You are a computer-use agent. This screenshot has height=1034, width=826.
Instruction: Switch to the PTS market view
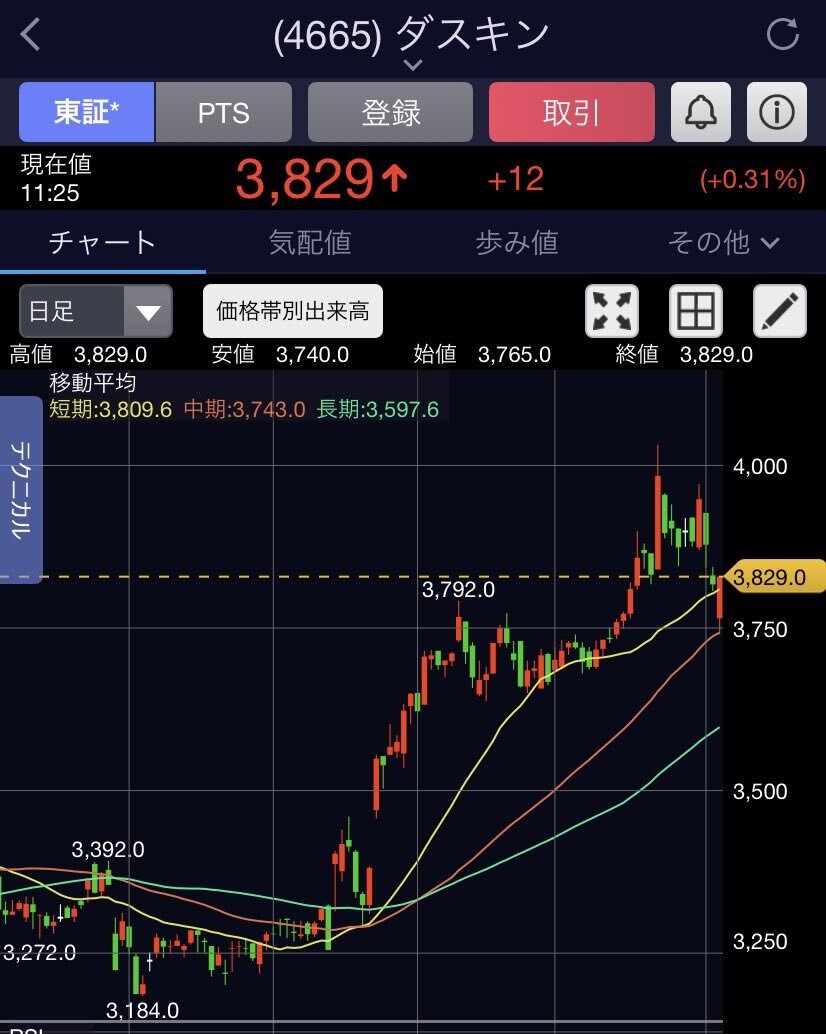[x=224, y=112]
